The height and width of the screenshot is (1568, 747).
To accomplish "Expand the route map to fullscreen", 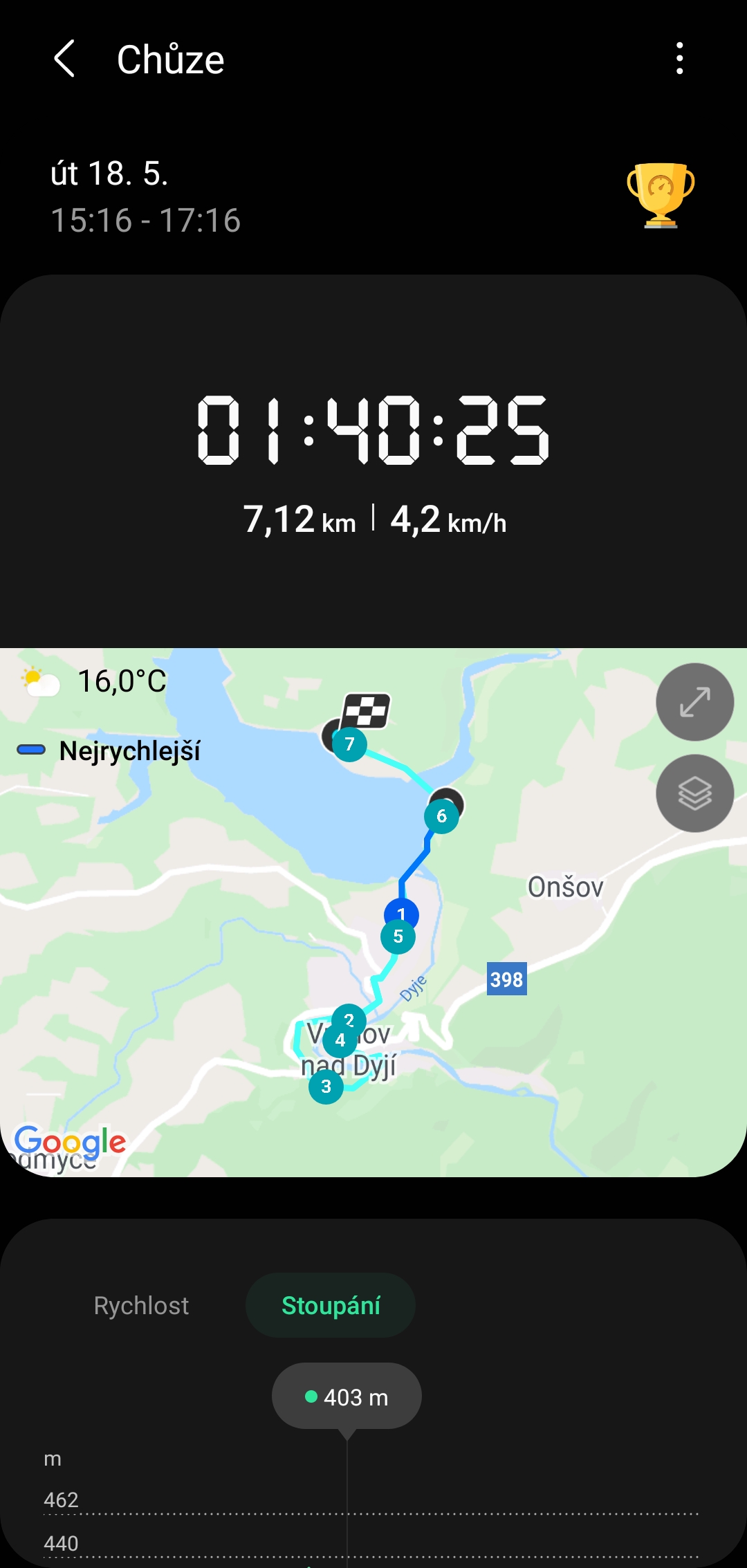I will tap(694, 702).
